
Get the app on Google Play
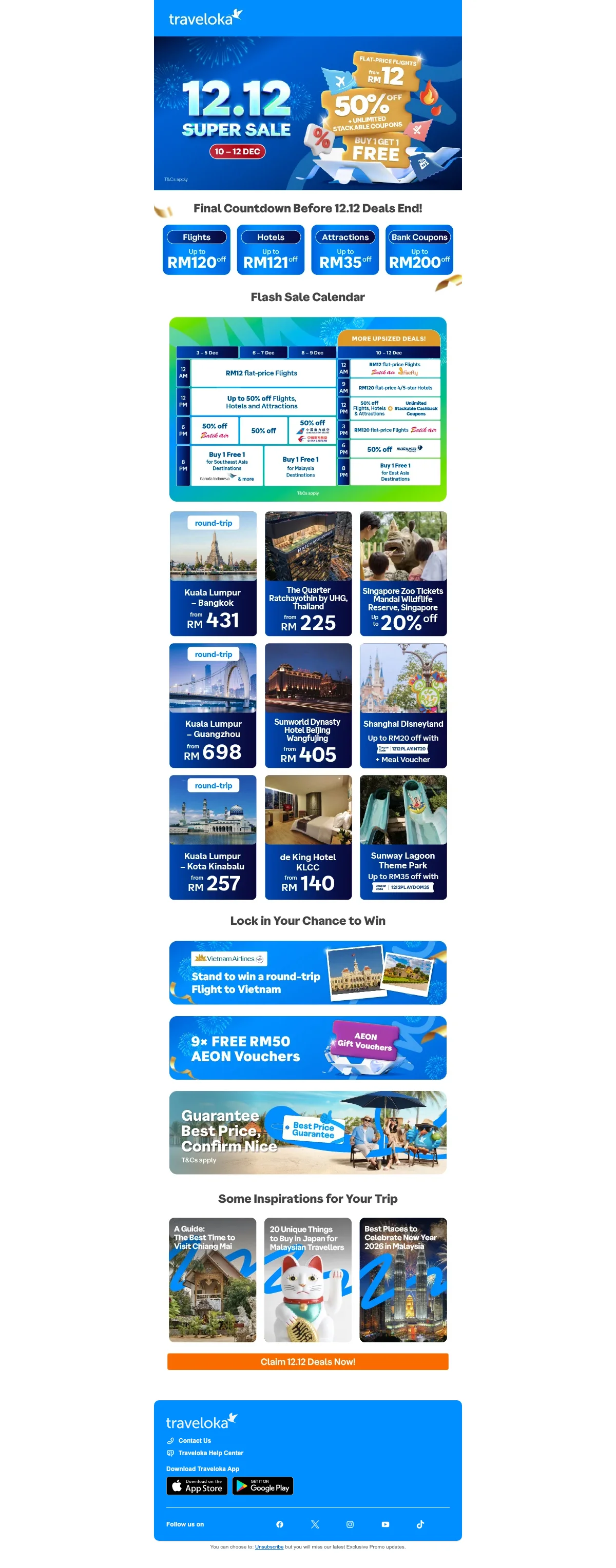coord(263,1486)
